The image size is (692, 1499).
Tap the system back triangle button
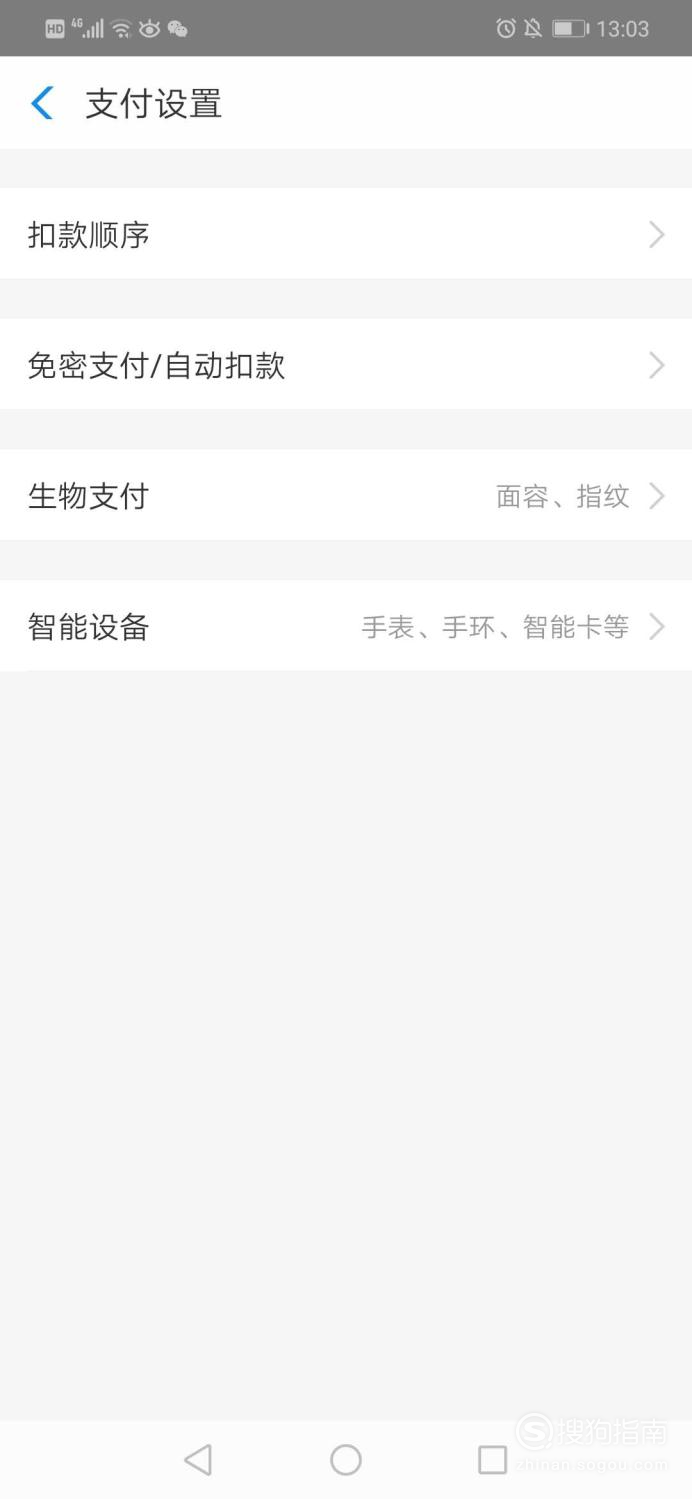click(x=198, y=1460)
